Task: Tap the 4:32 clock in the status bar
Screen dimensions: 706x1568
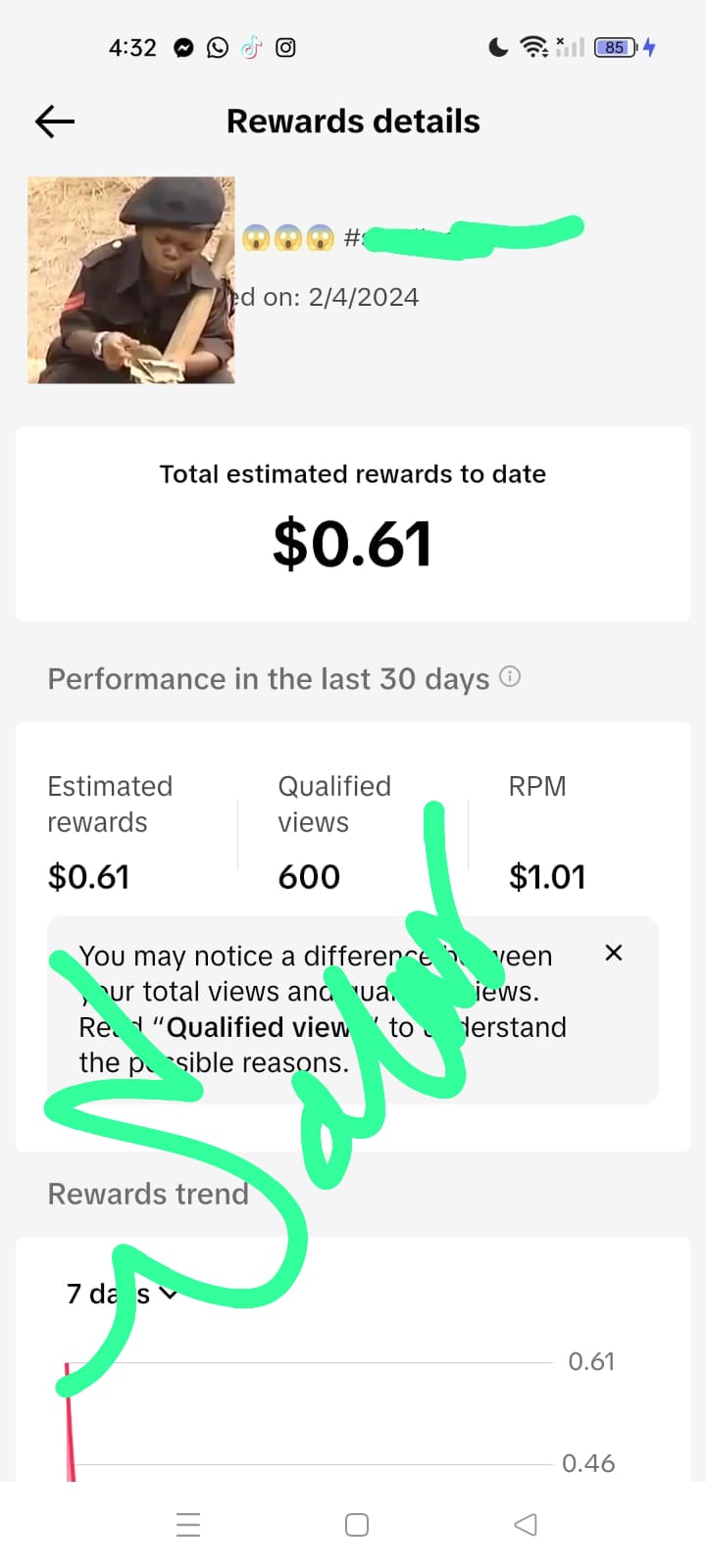Action: point(132,46)
